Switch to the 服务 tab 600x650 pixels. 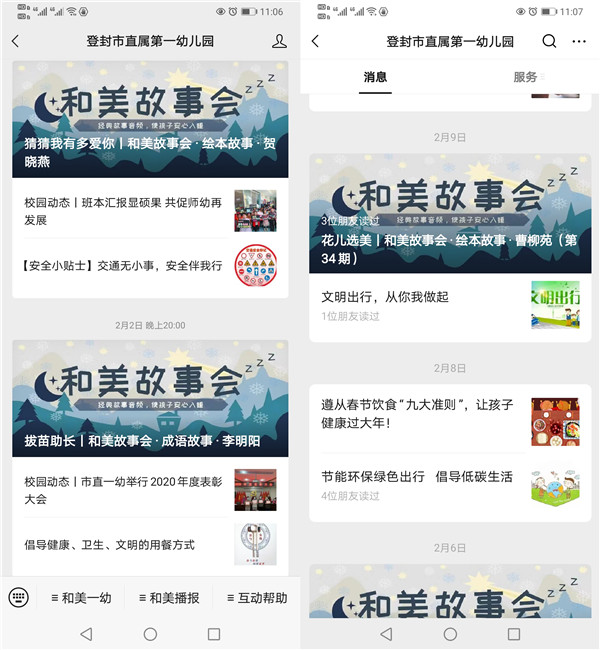coord(525,77)
